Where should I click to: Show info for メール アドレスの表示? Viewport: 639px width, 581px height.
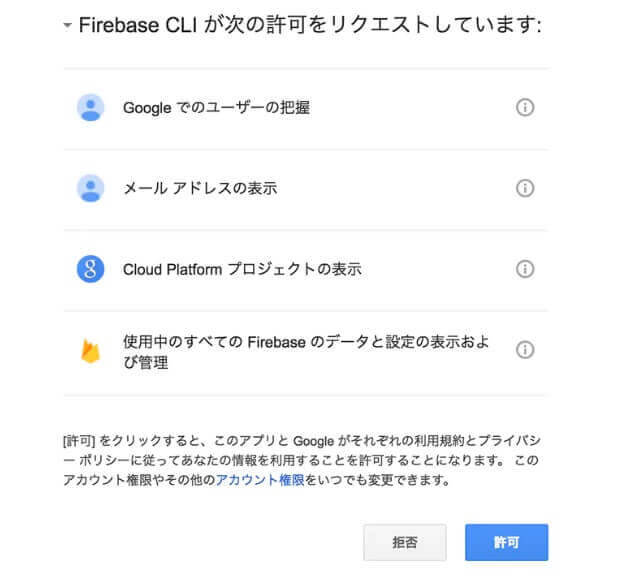(x=525, y=188)
